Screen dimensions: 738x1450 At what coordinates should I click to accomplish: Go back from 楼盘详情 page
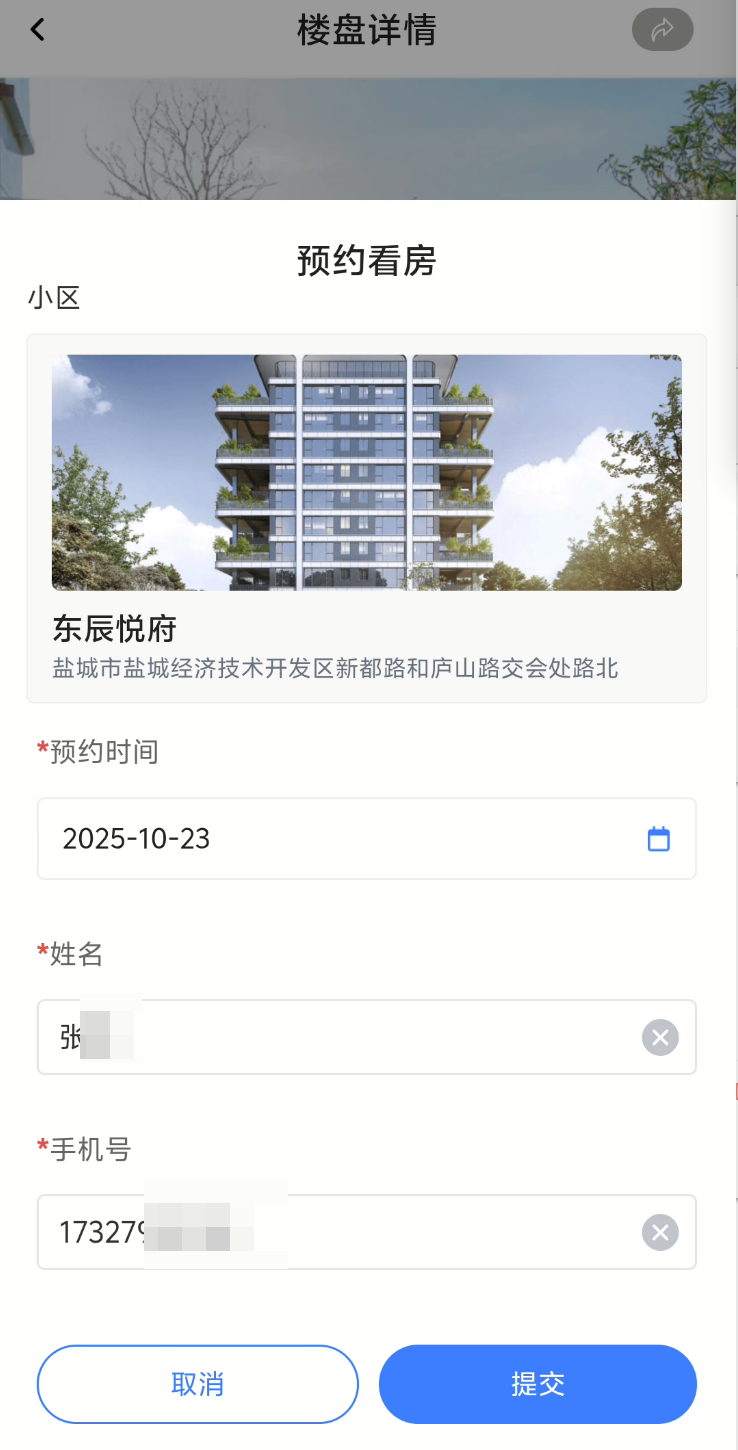tap(38, 30)
